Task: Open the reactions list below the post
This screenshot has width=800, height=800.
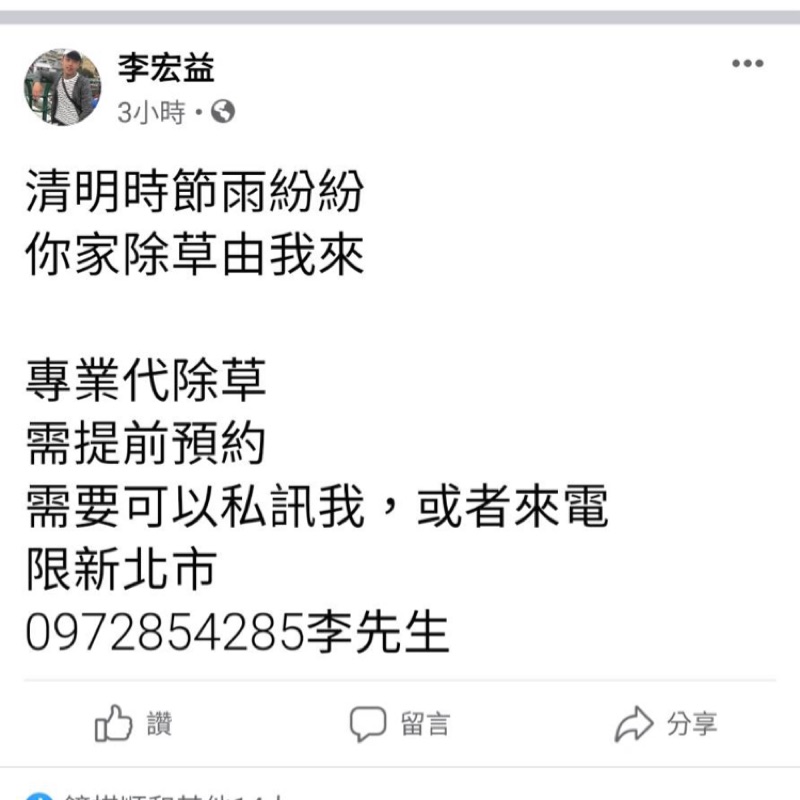Action: click(x=153, y=794)
